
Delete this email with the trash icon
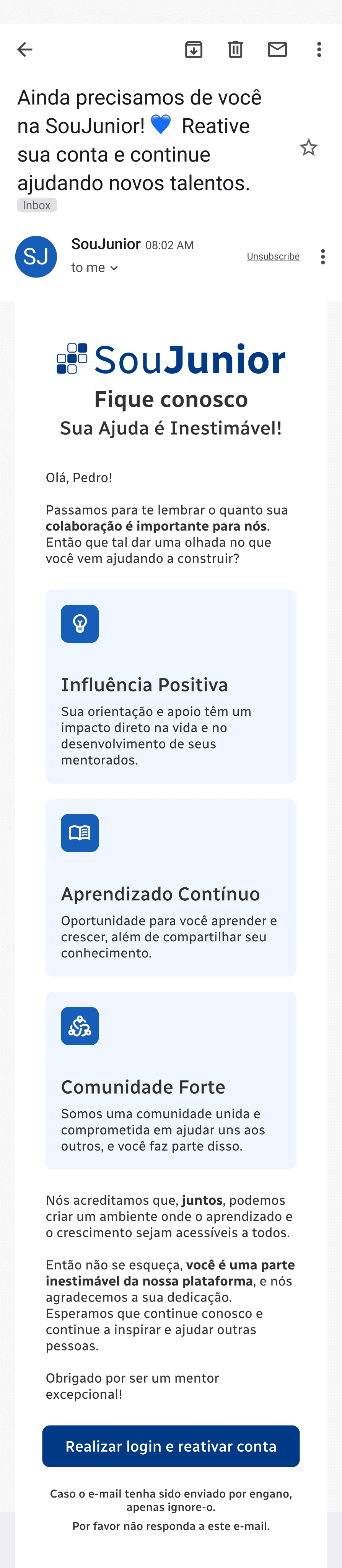pos(236,49)
